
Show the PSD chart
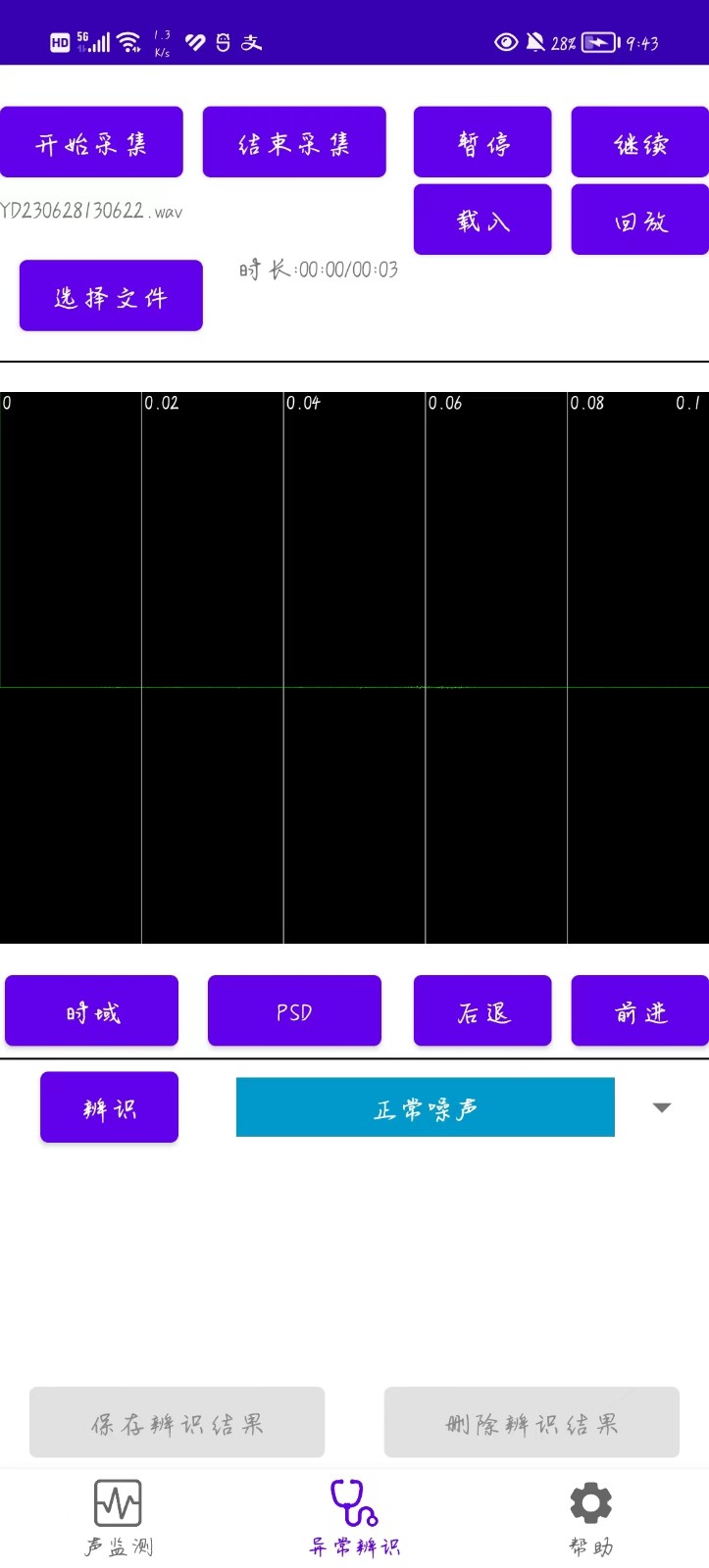[x=294, y=1011]
